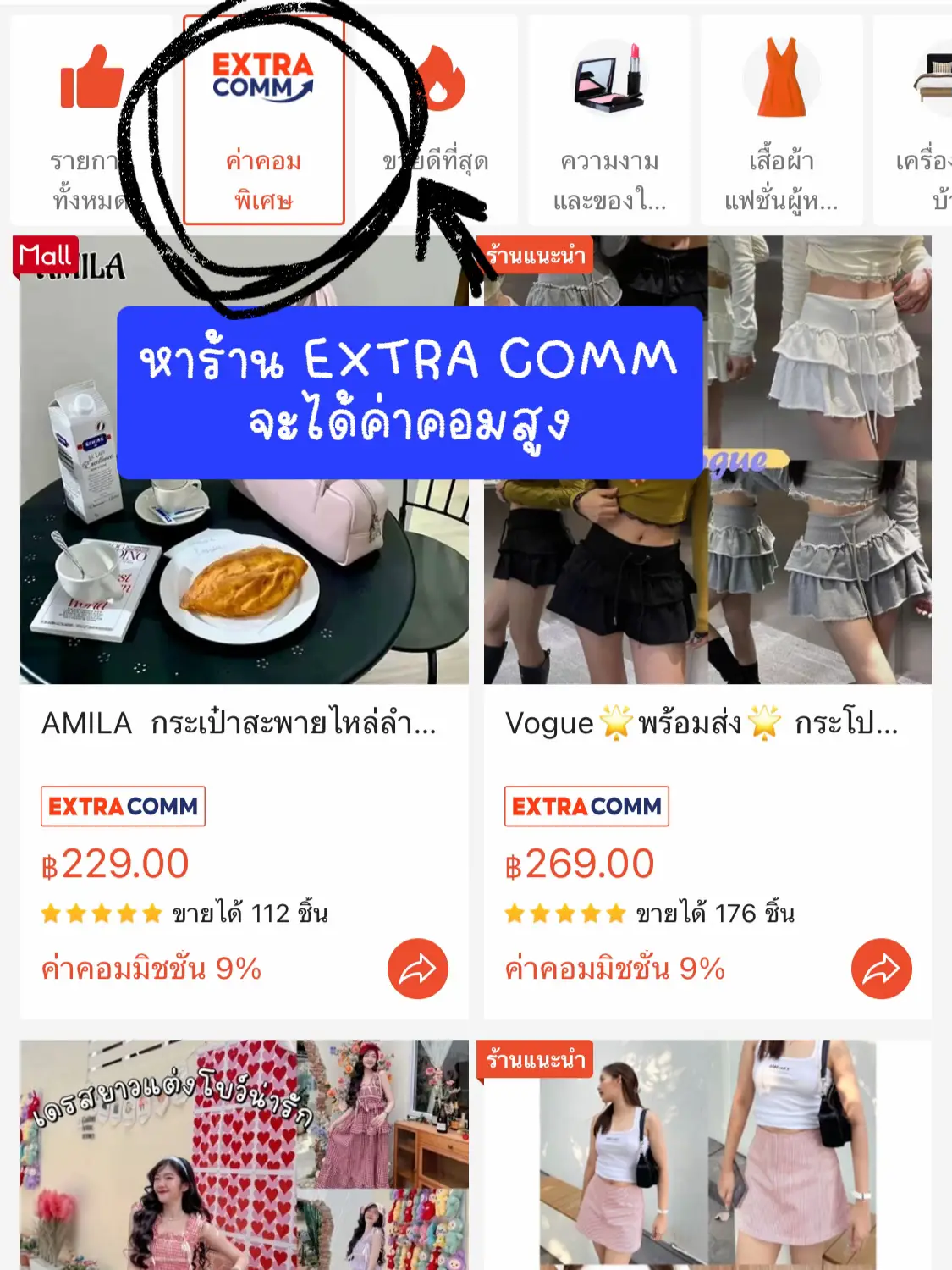Open the ขายดีที่สุด best-sellers tab
This screenshot has width=952, height=1270.
click(437, 120)
